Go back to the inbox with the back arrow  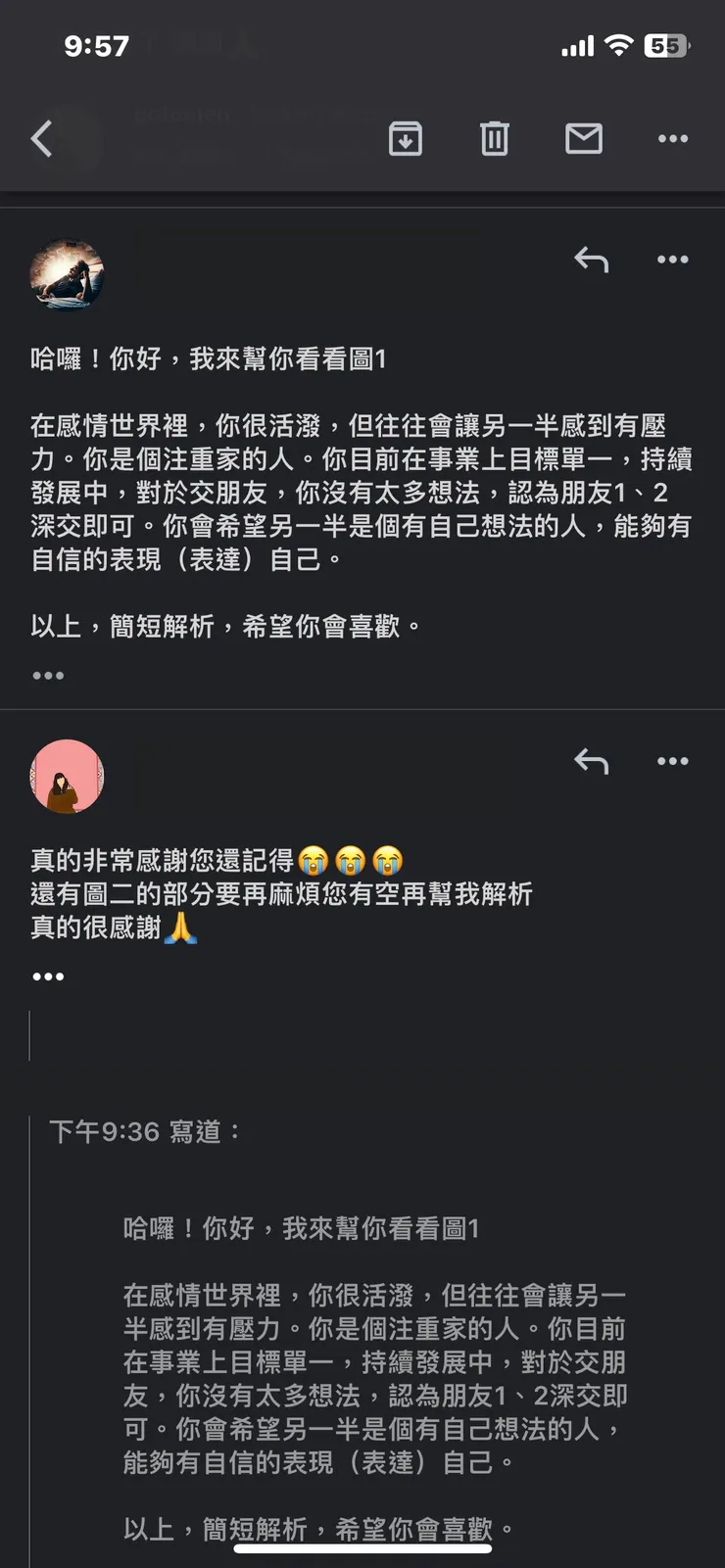(x=40, y=139)
